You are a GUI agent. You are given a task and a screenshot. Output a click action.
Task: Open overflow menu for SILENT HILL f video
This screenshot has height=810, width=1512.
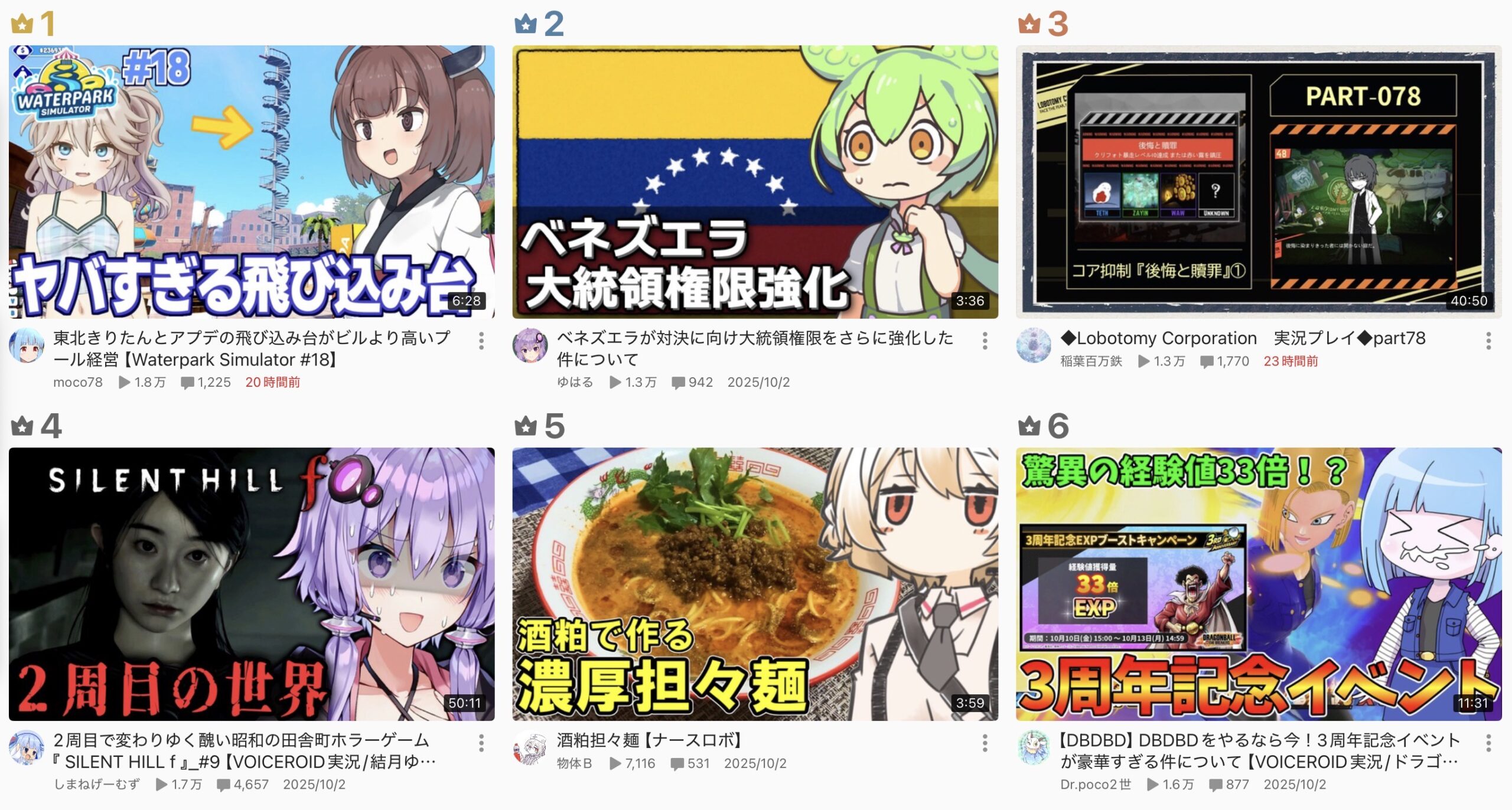pos(481,743)
